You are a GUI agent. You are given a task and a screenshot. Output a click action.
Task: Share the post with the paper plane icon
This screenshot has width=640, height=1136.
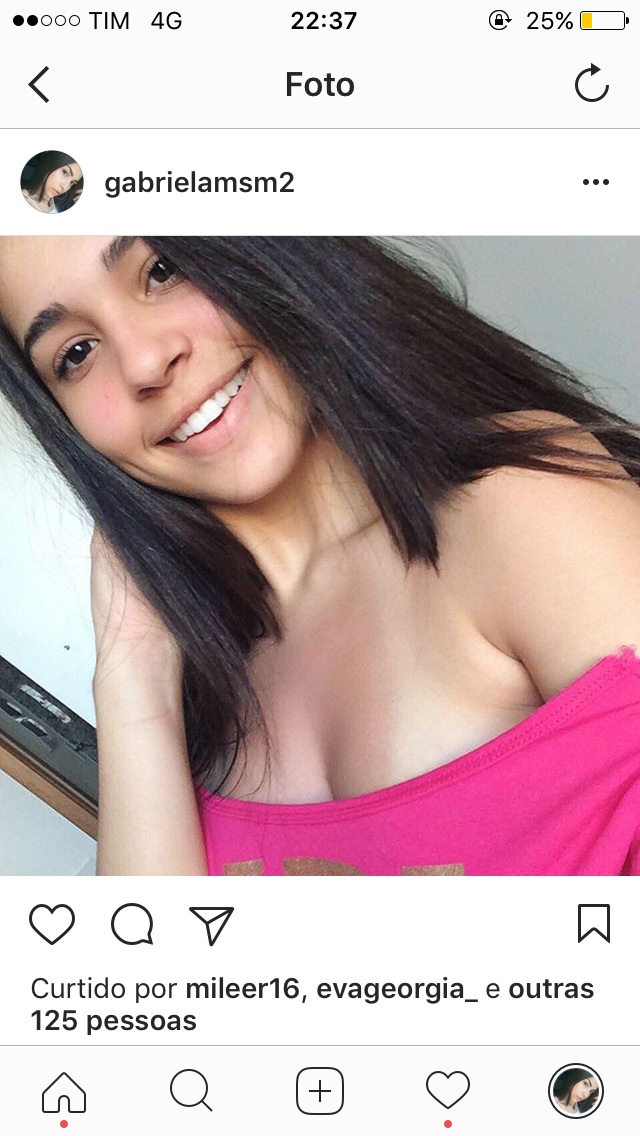[211, 925]
